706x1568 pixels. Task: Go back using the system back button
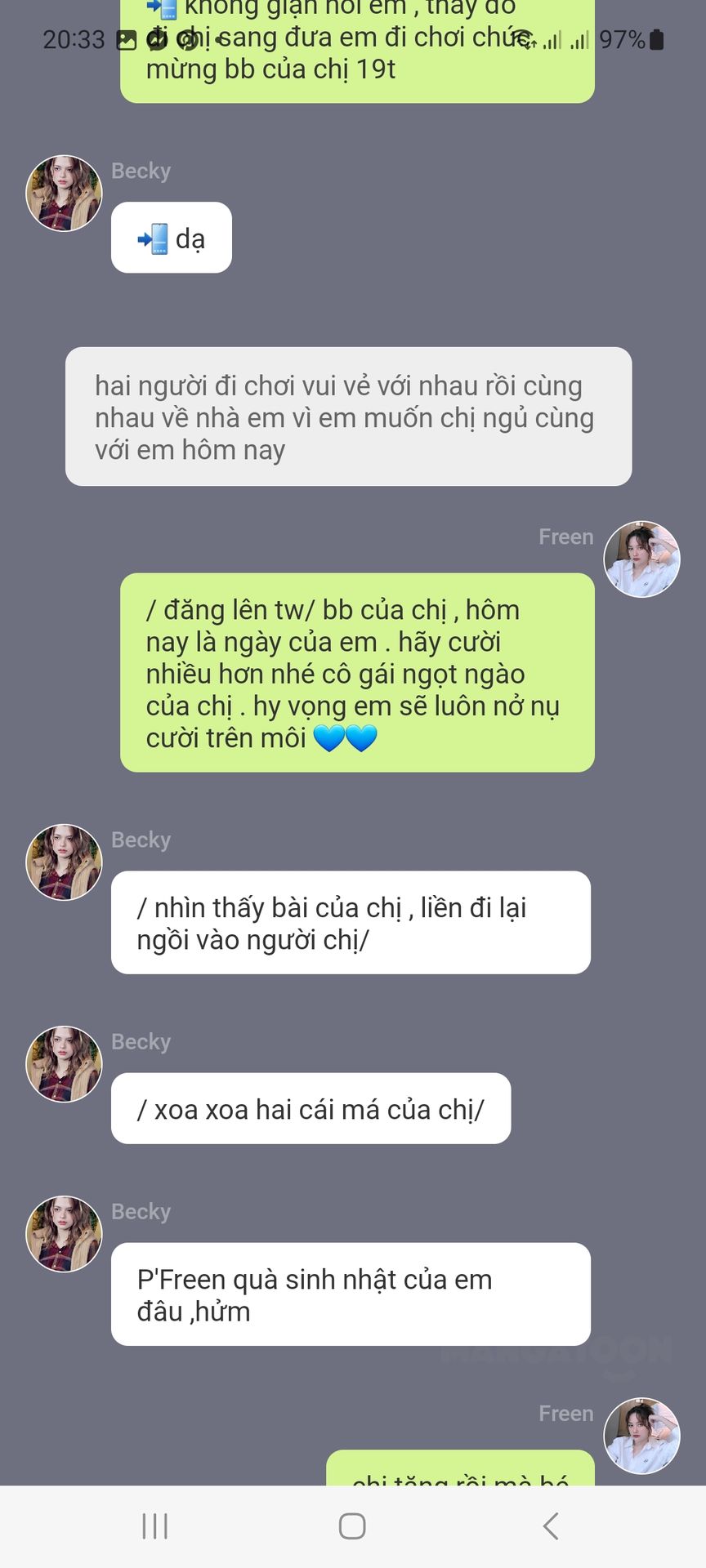[551, 1526]
